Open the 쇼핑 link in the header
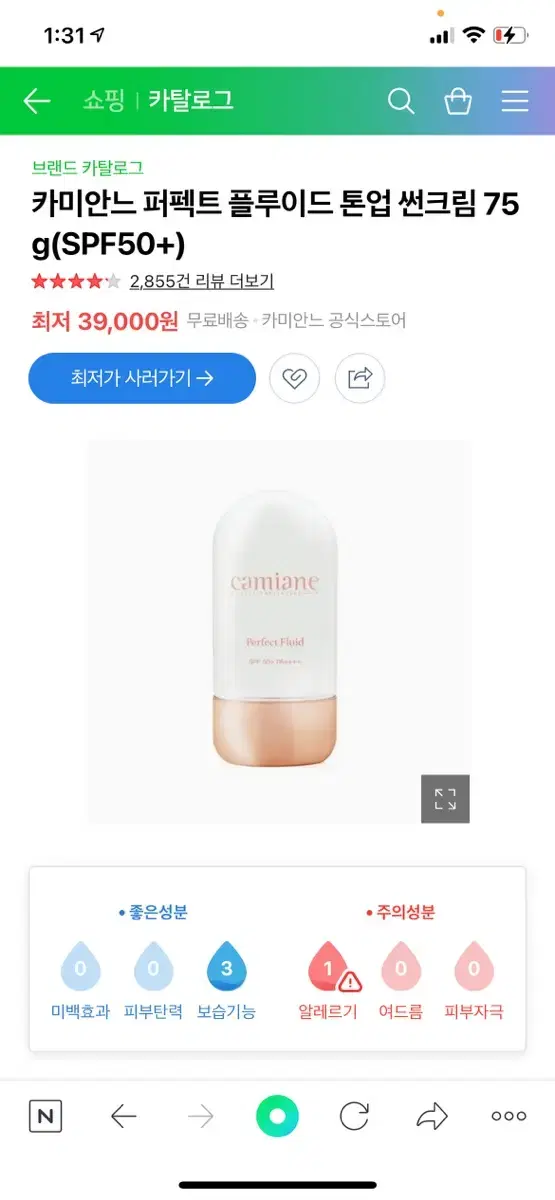 (104, 100)
